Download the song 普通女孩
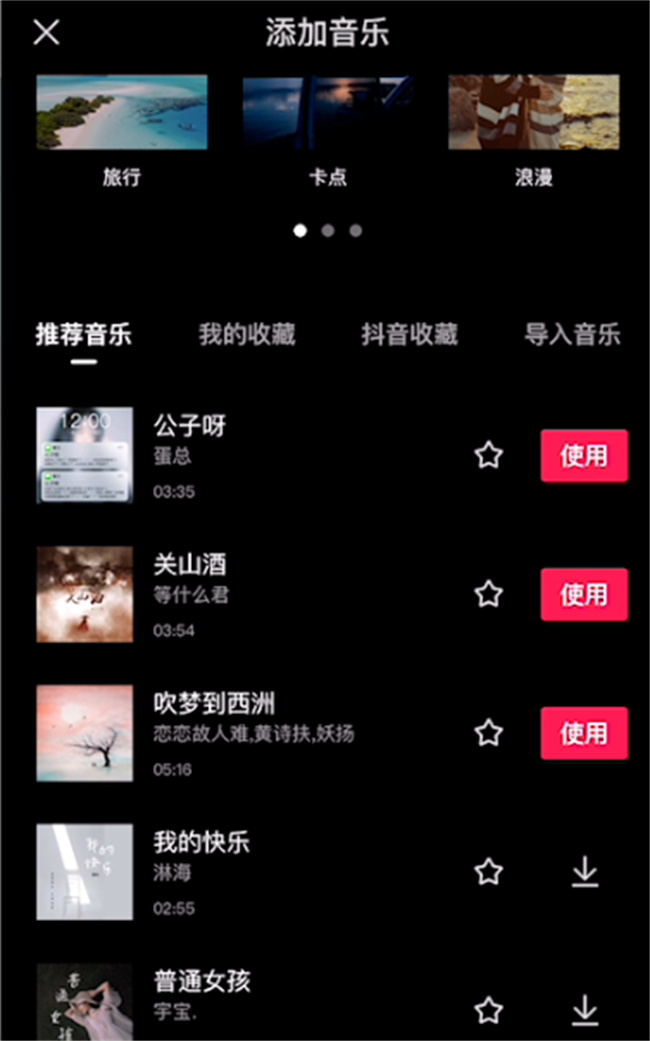650x1041 pixels. pyautogui.click(x=584, y=1010)
